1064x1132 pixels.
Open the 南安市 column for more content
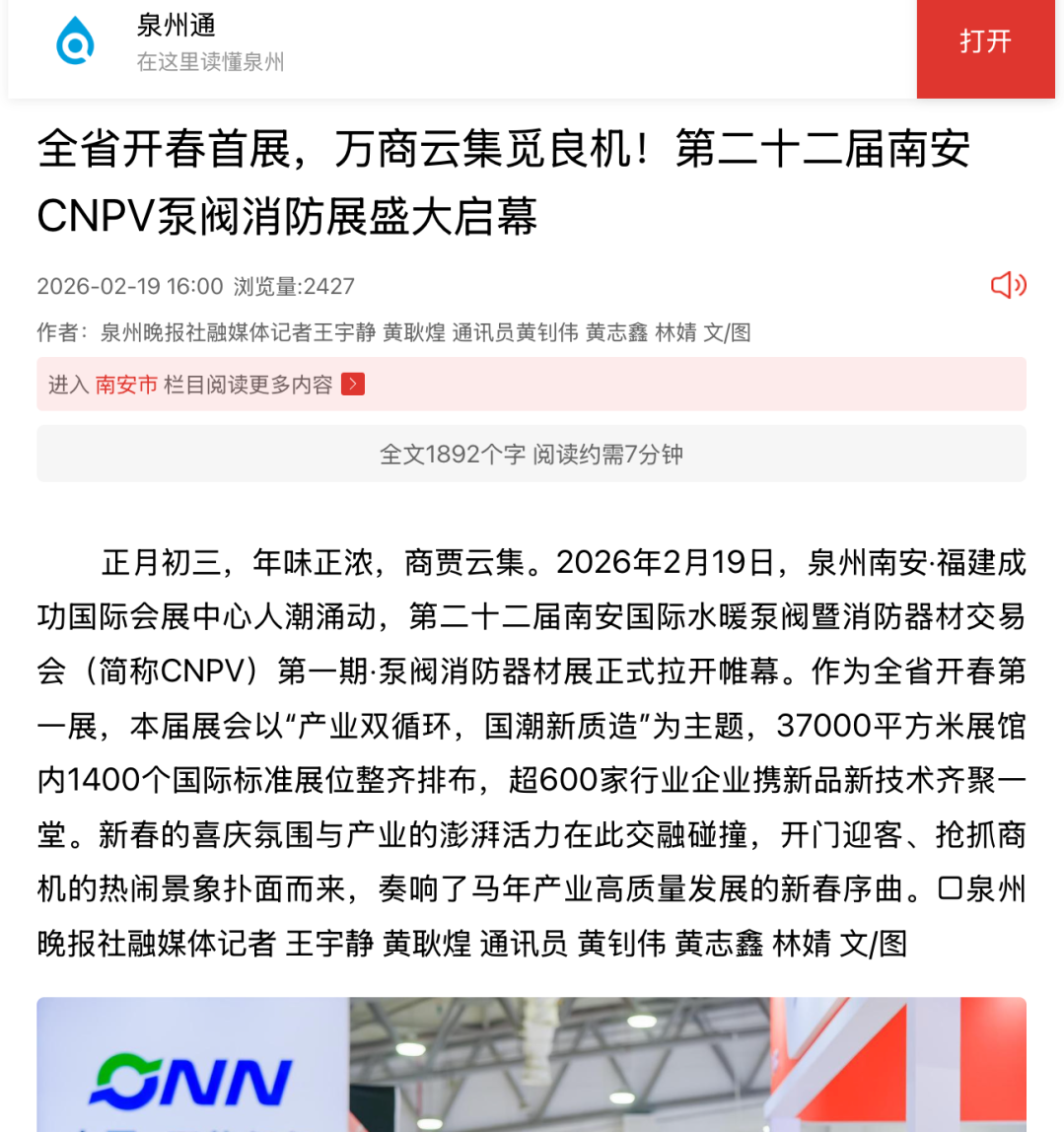[126, 385]
